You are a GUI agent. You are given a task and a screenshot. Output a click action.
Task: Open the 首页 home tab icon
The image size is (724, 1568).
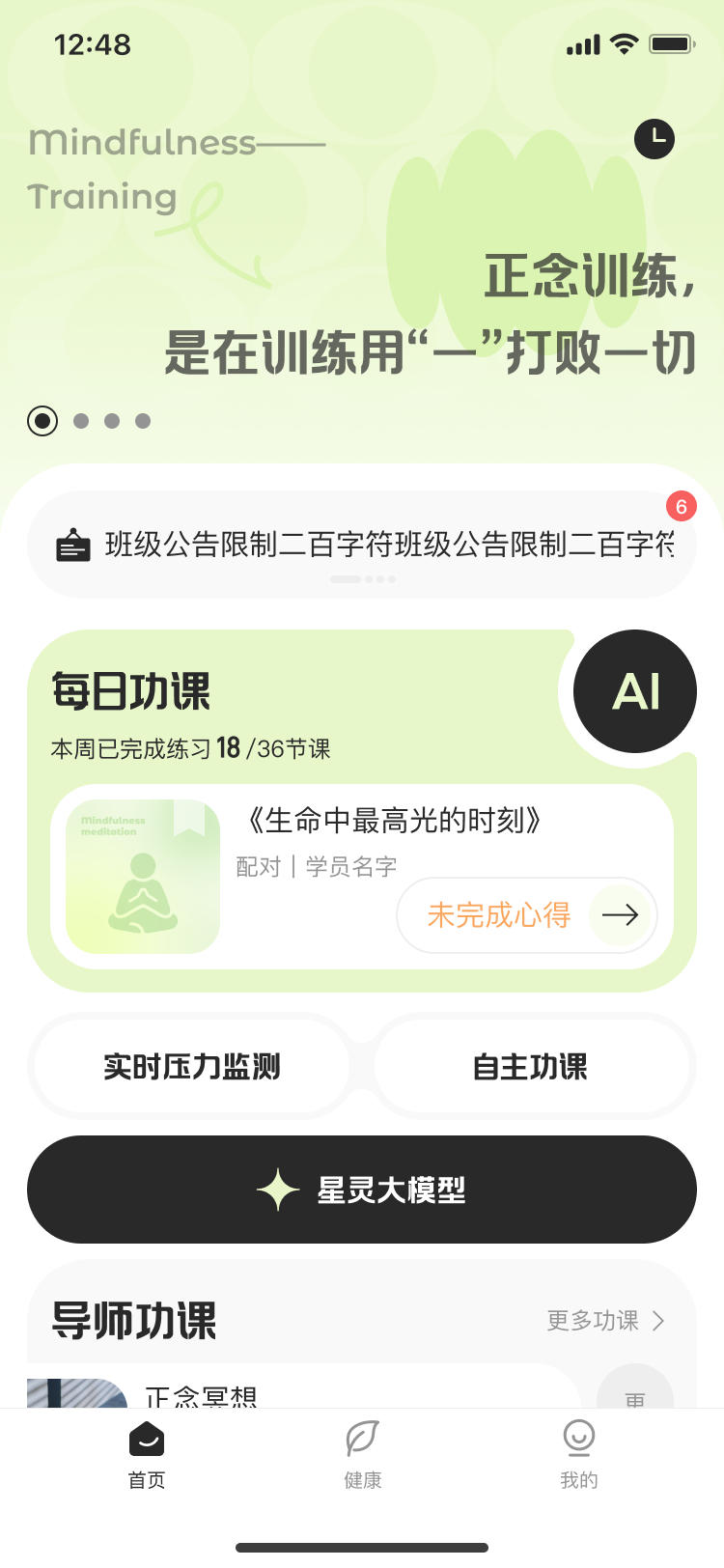coord(146,1441)
